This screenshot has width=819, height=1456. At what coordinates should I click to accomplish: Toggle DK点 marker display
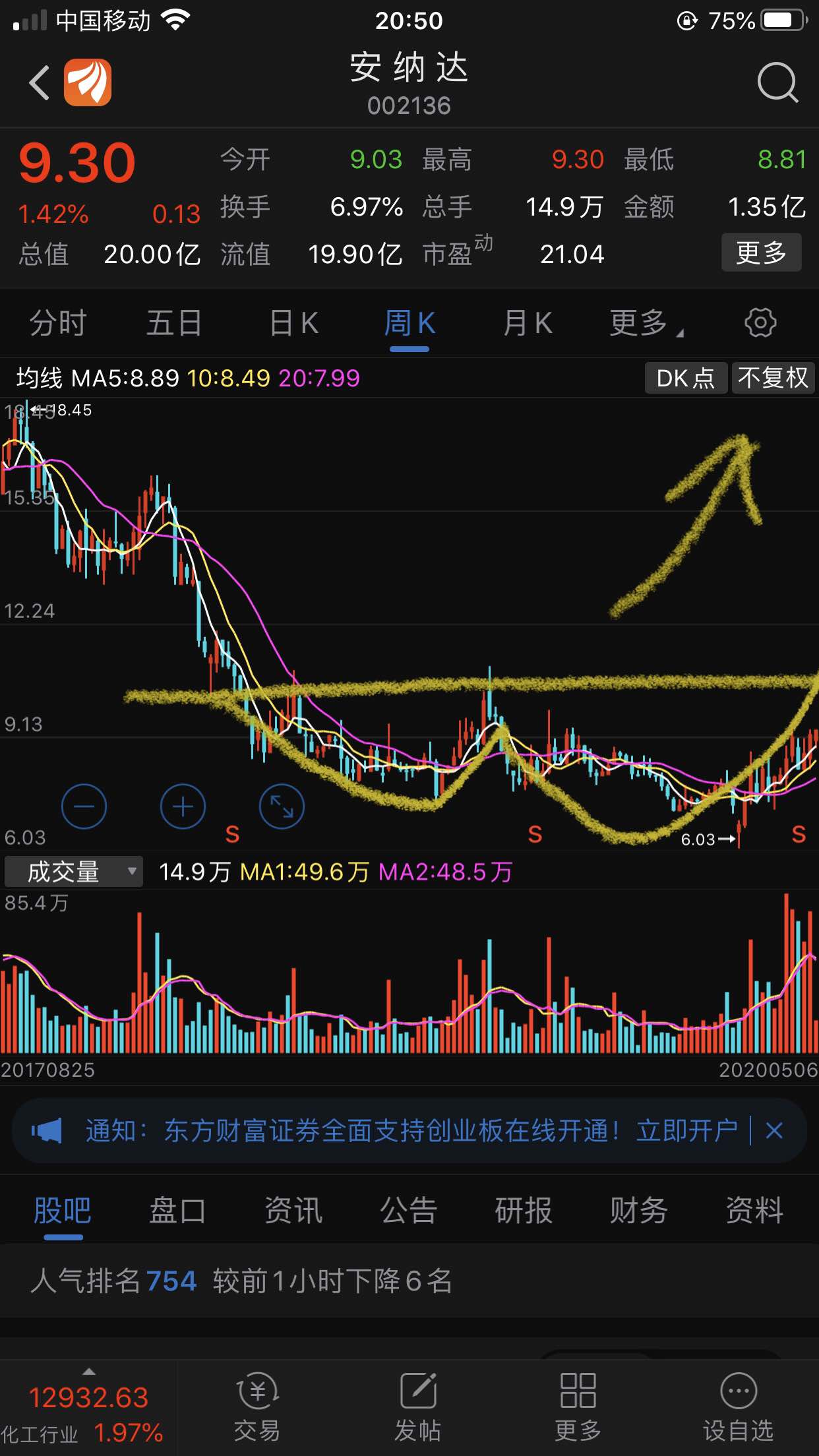point(685,378)
